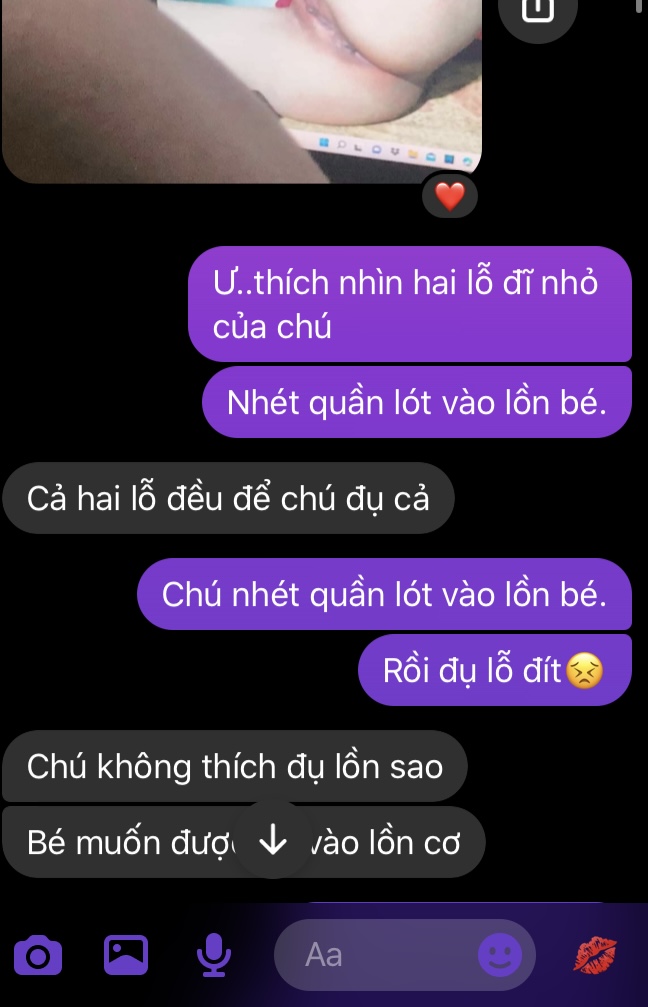Viewport: 648px width, 1007px height.
Task: Jump to the latest messages with the down arrow
Action: (273, 840)
